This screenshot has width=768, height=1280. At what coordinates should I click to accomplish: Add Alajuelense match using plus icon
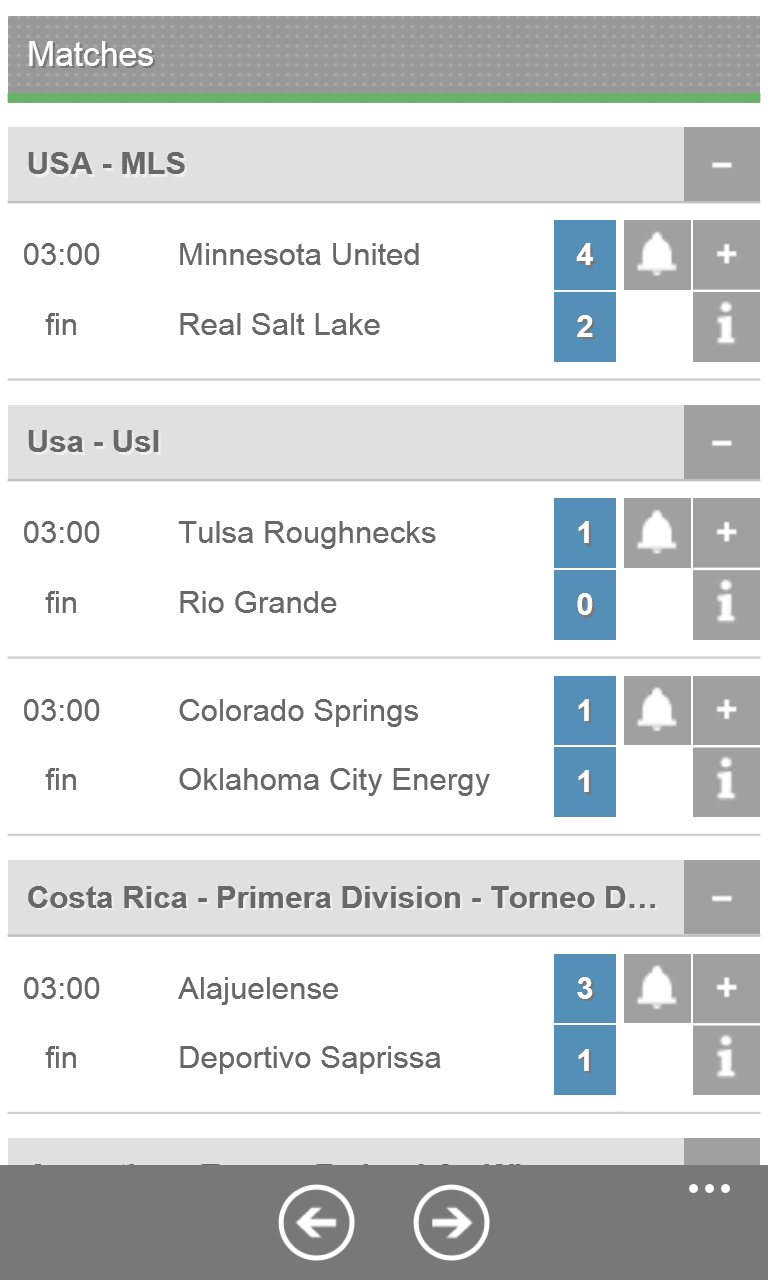[x=726, y=989]
